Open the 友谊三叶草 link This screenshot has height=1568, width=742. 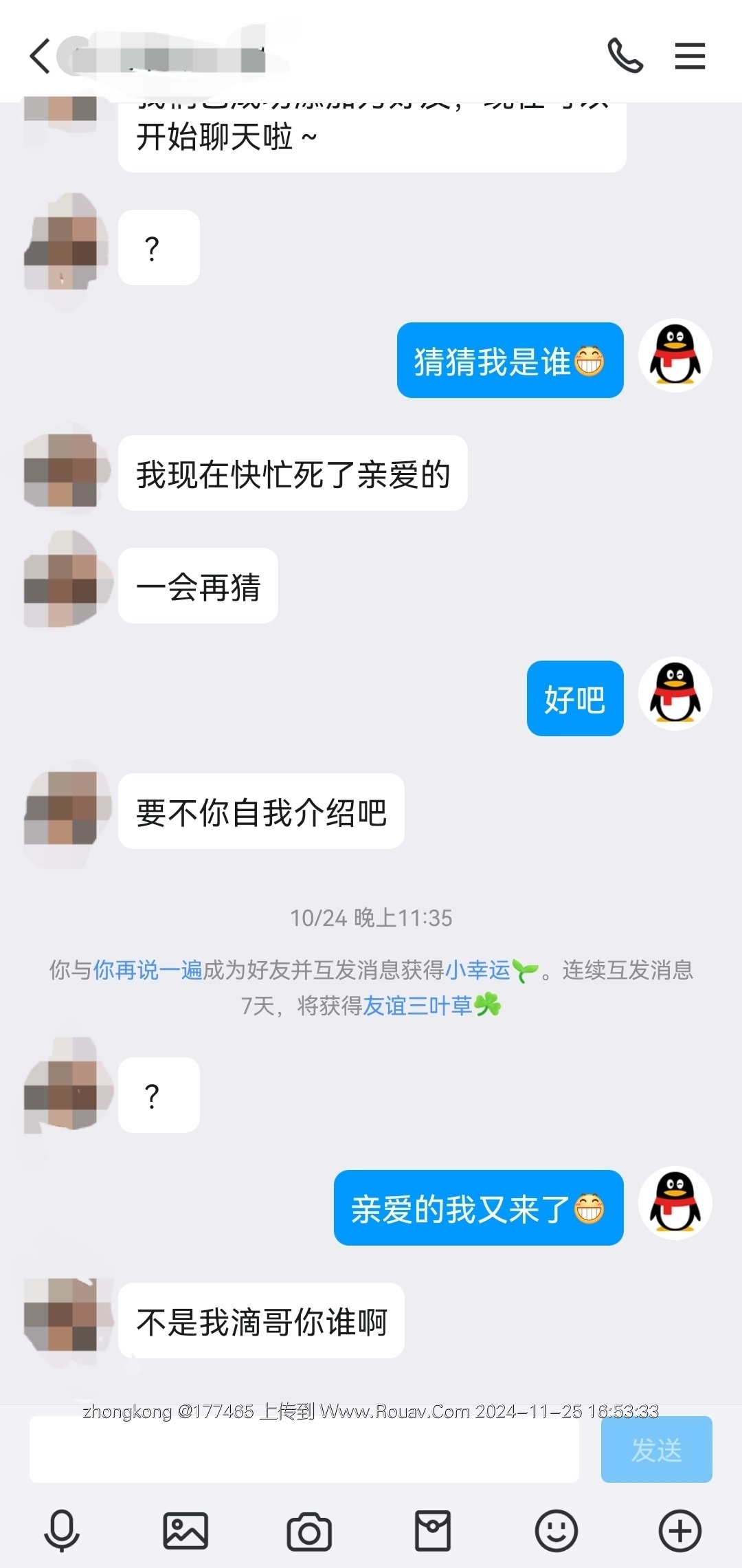point(418,1006)
